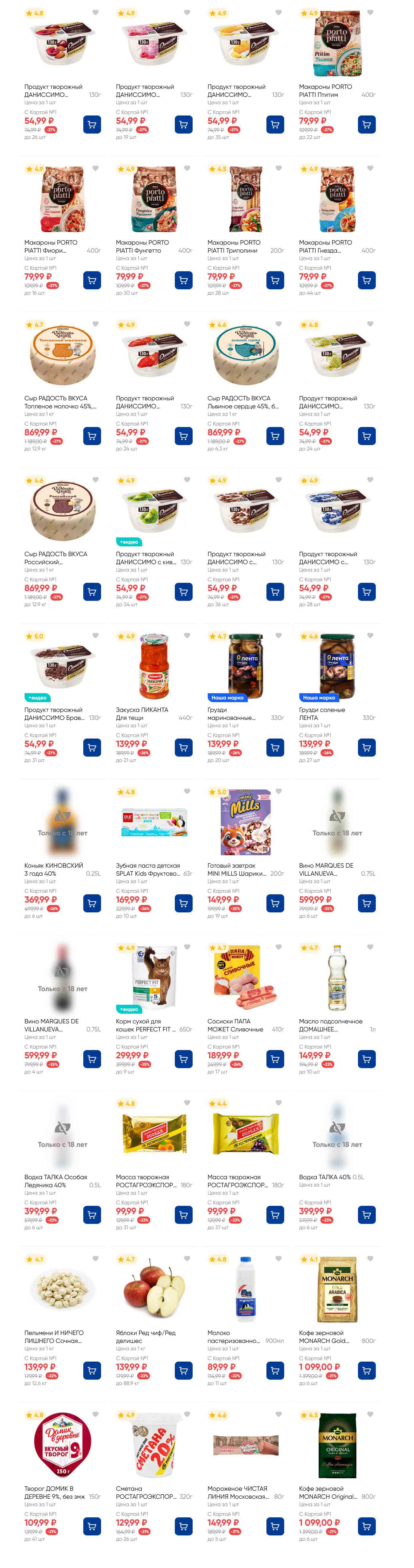Screen dimensions: 414x1568
Task: Add Коньяк КИНОВСКИЙ 3 года to cart
Action: click(92, 903)
